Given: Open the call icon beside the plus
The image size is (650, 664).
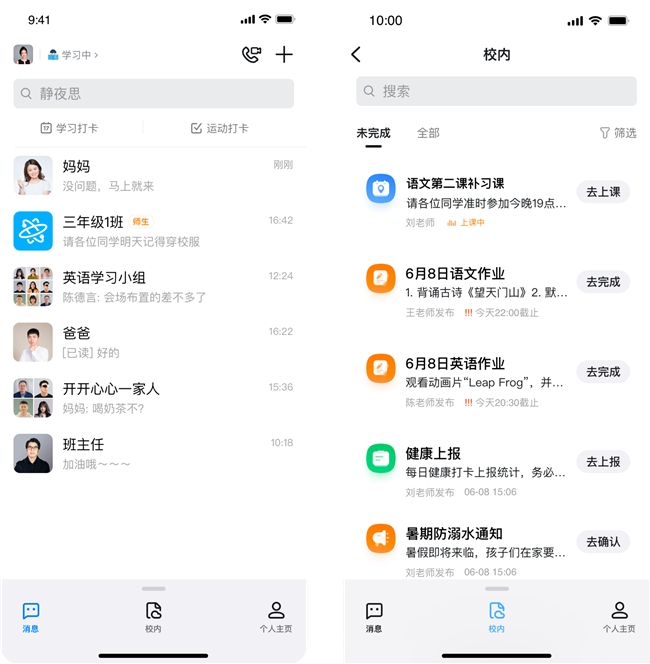Looking at the screenshot, I should pyautogui.click(x=251, y=55).
